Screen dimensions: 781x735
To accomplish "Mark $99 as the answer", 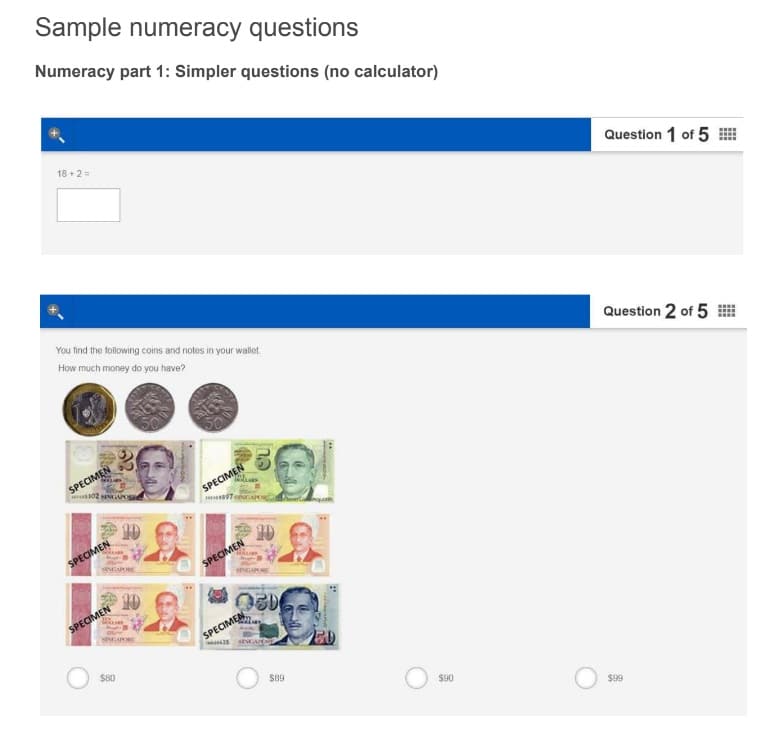I will click(586, 678).
